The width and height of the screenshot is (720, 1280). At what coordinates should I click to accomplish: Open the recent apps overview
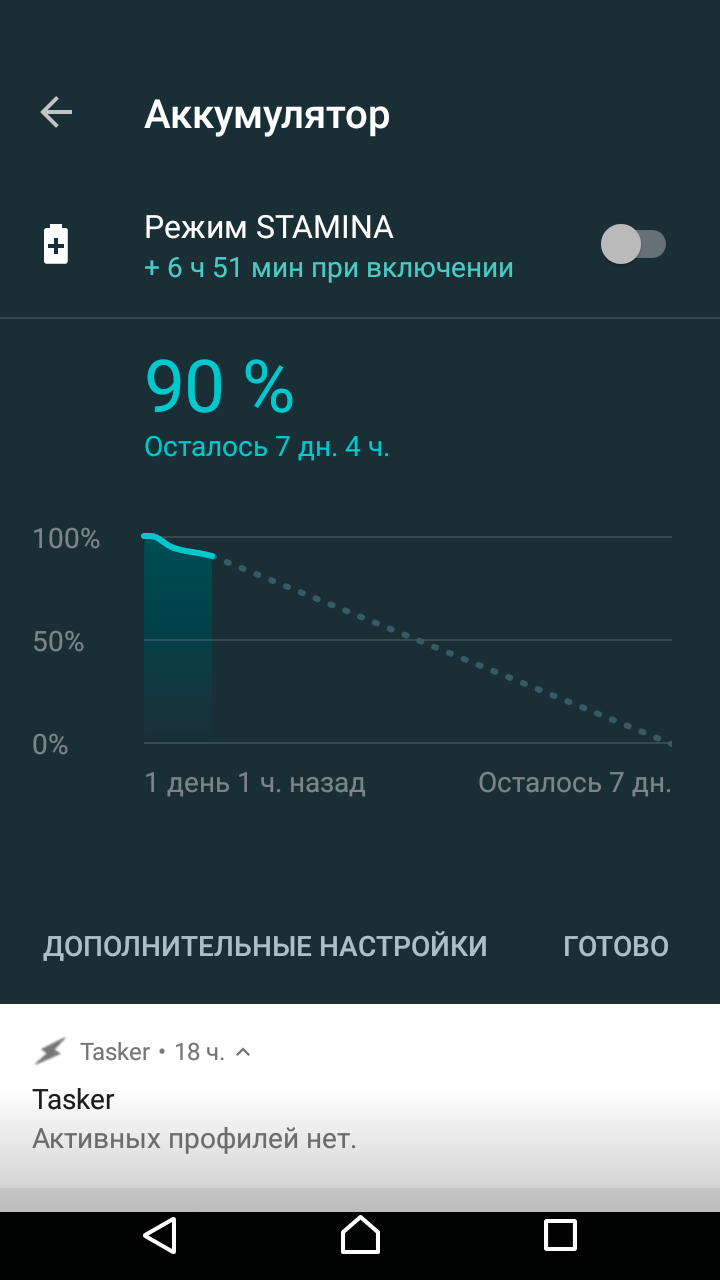coord(560,1236)
